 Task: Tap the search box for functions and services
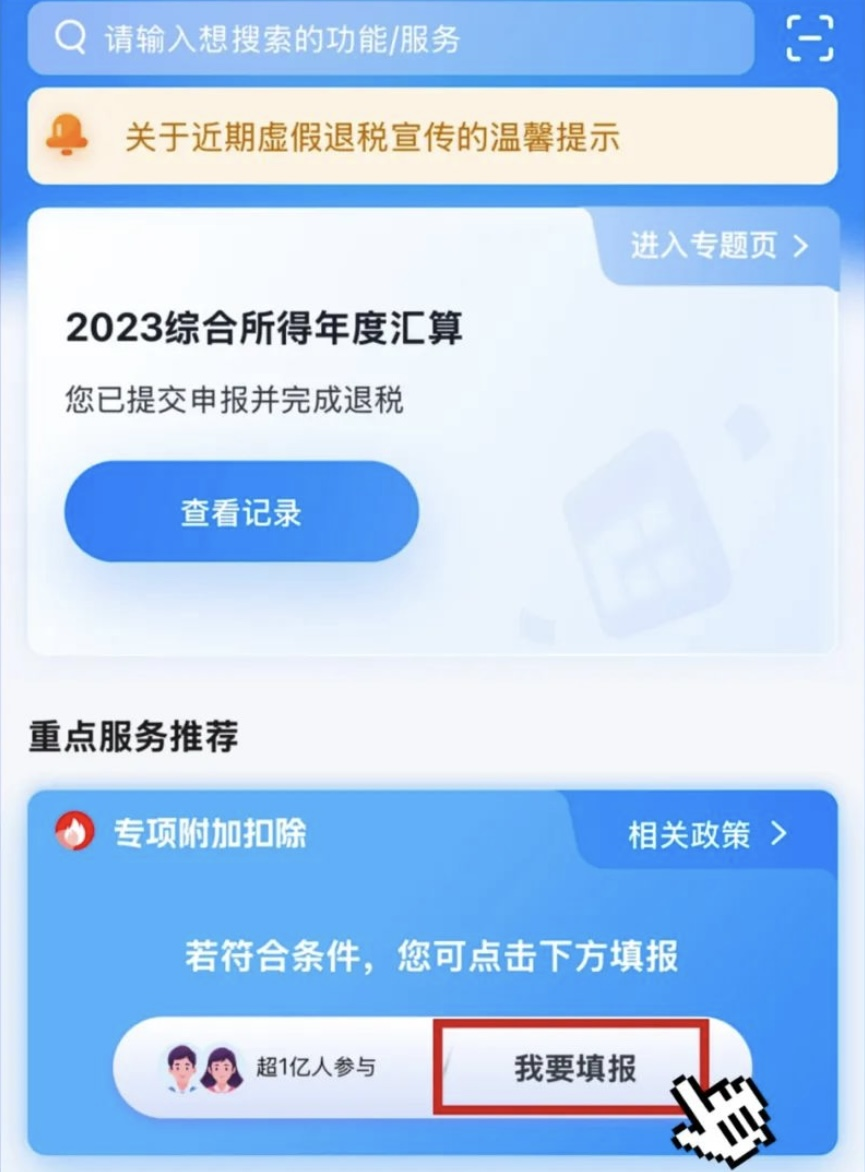click(x=390, y=39)
